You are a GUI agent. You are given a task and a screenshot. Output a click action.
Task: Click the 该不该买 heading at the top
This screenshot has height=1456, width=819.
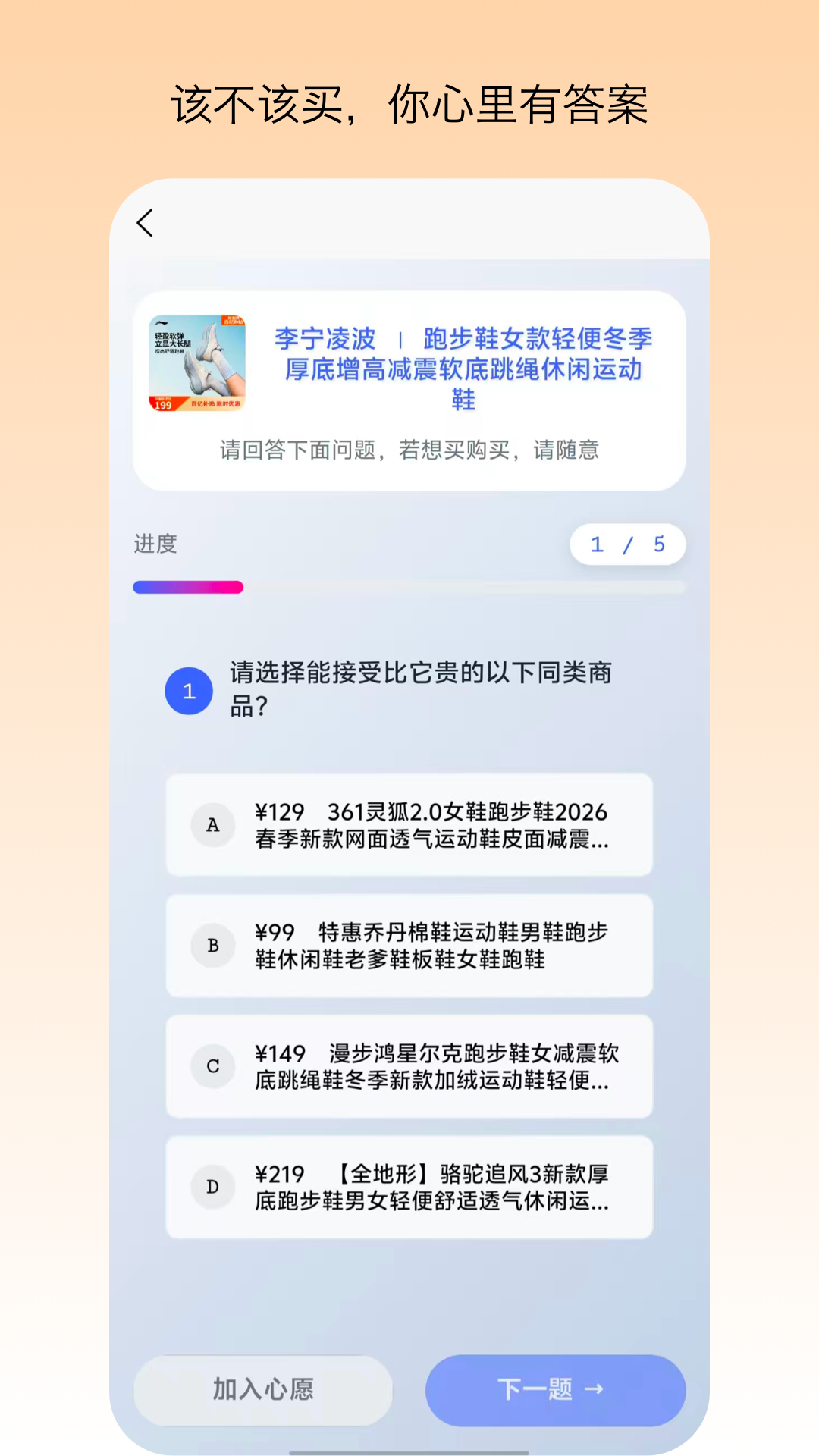(409, 104)
